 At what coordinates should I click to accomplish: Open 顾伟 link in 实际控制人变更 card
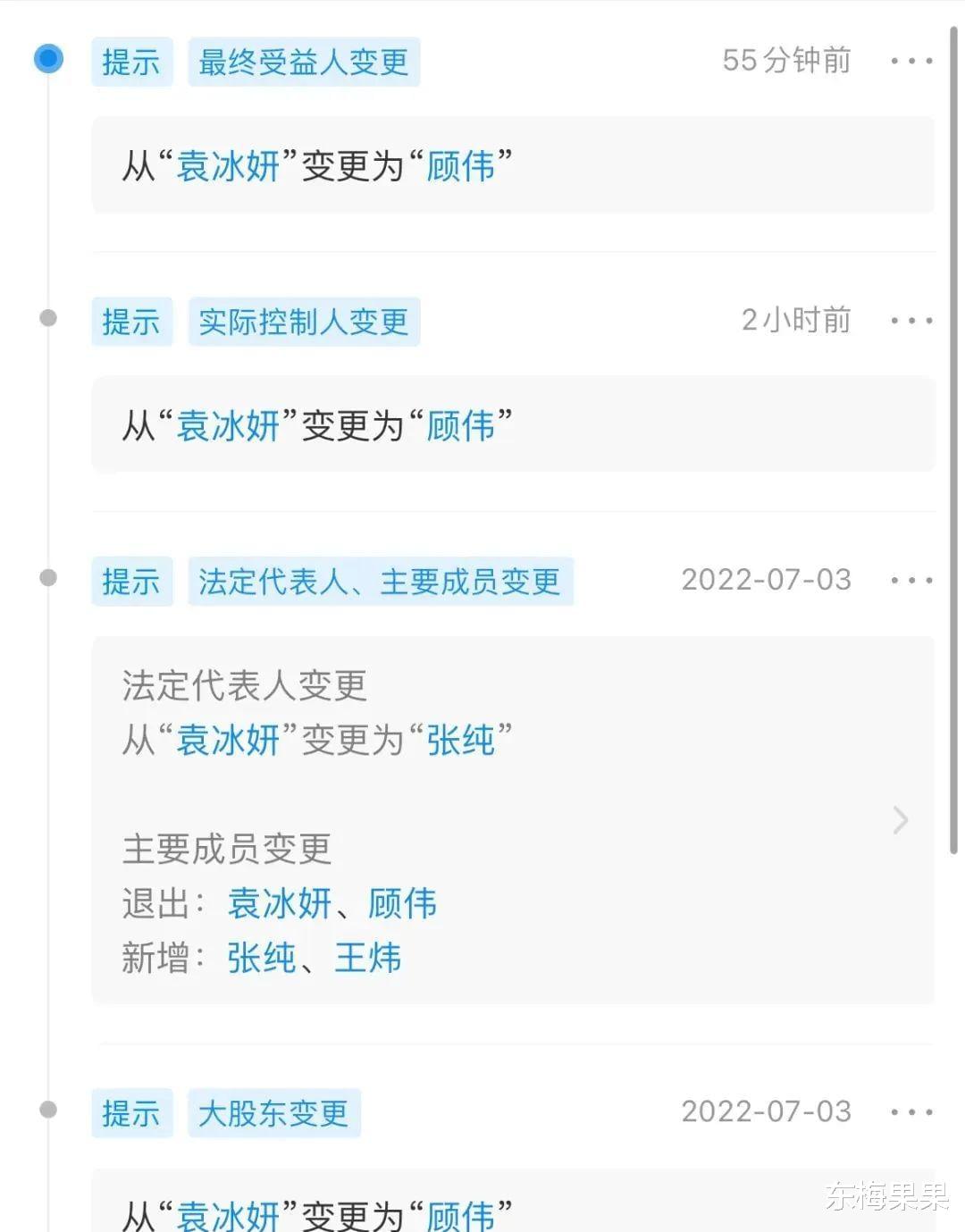(x=460, y=426)
